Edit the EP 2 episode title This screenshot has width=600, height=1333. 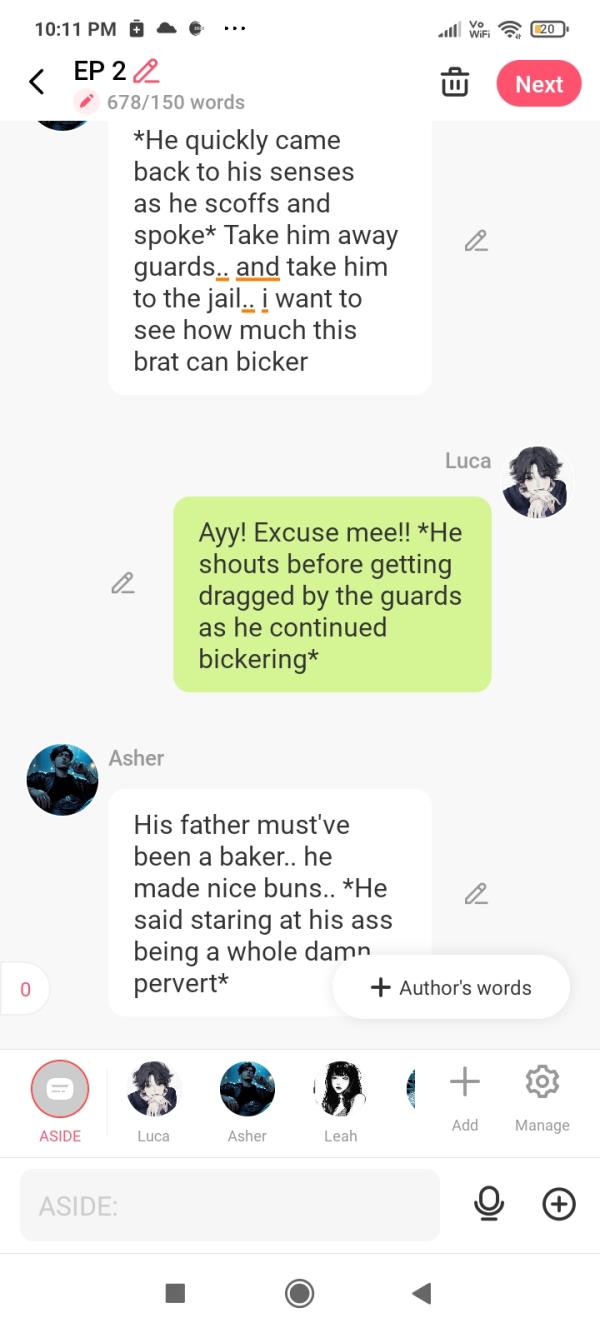click(146, 71)
